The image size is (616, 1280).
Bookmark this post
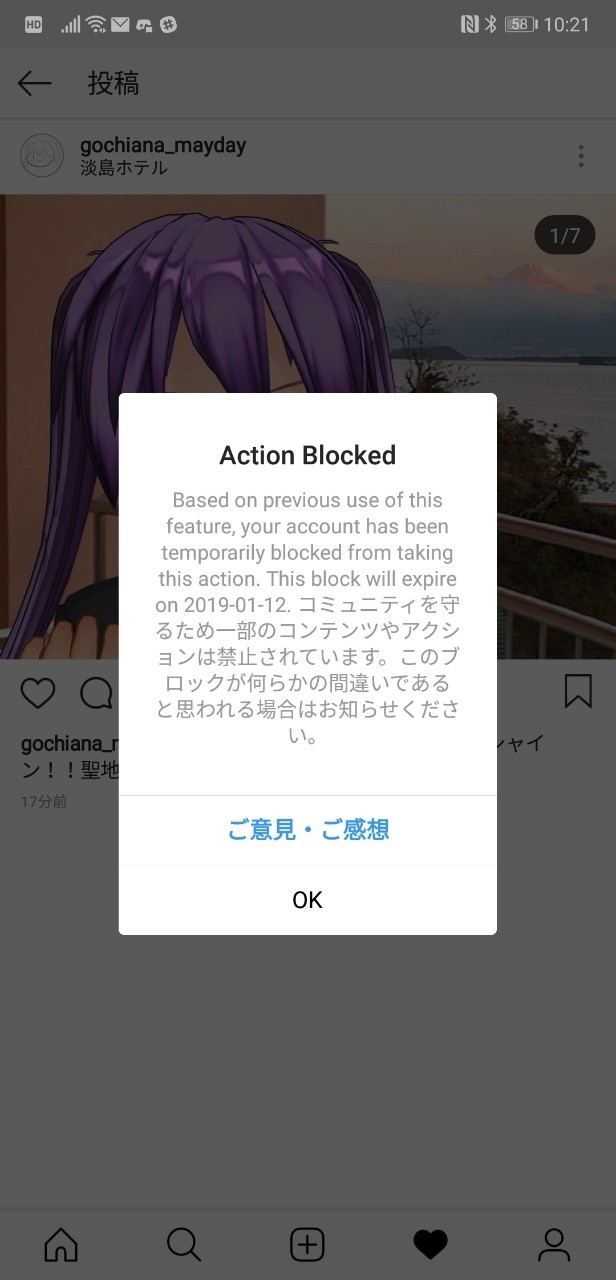click(578, 691)
